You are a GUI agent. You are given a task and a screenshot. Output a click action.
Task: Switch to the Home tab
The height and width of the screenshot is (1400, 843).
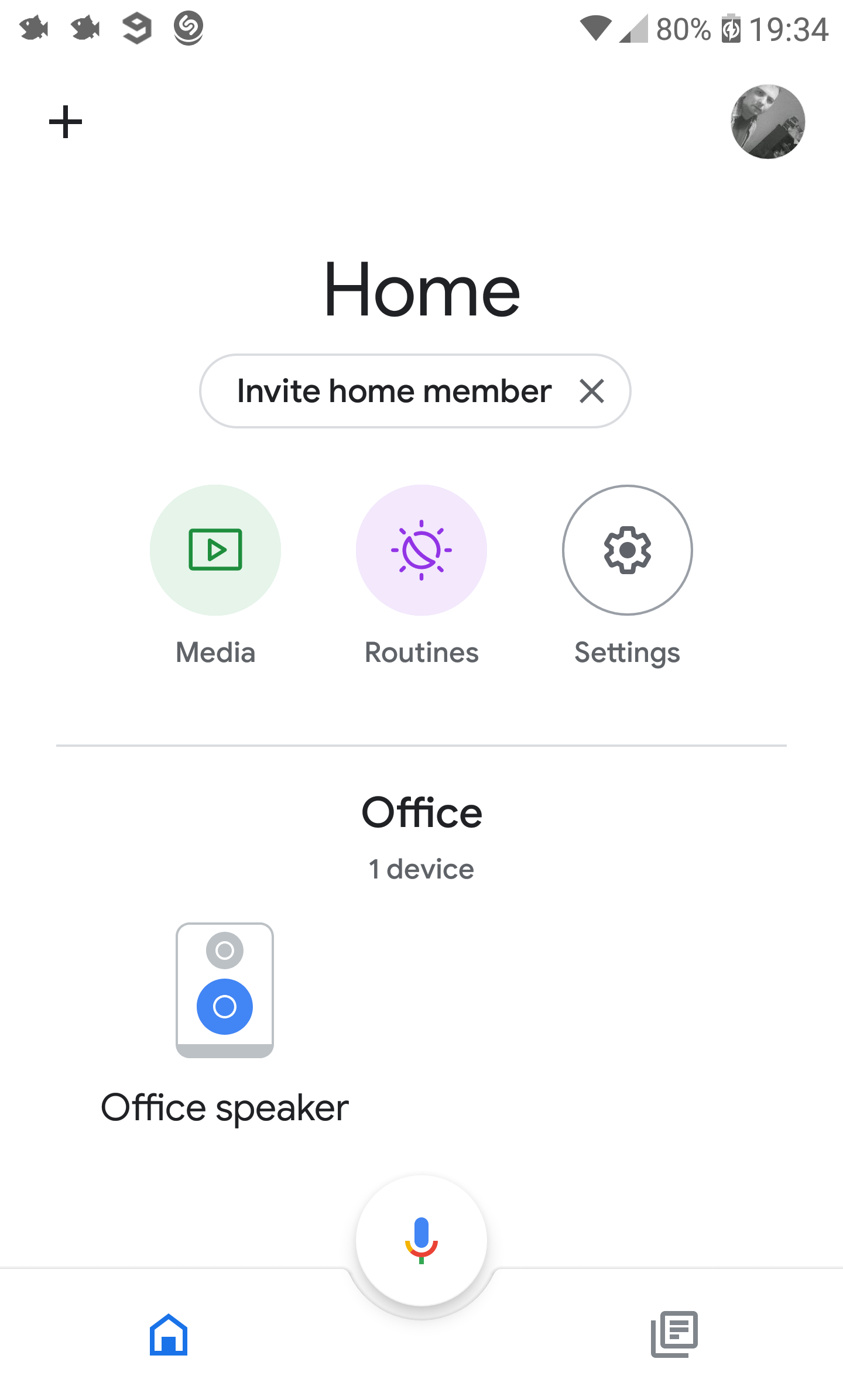[x=169, y=1334]
